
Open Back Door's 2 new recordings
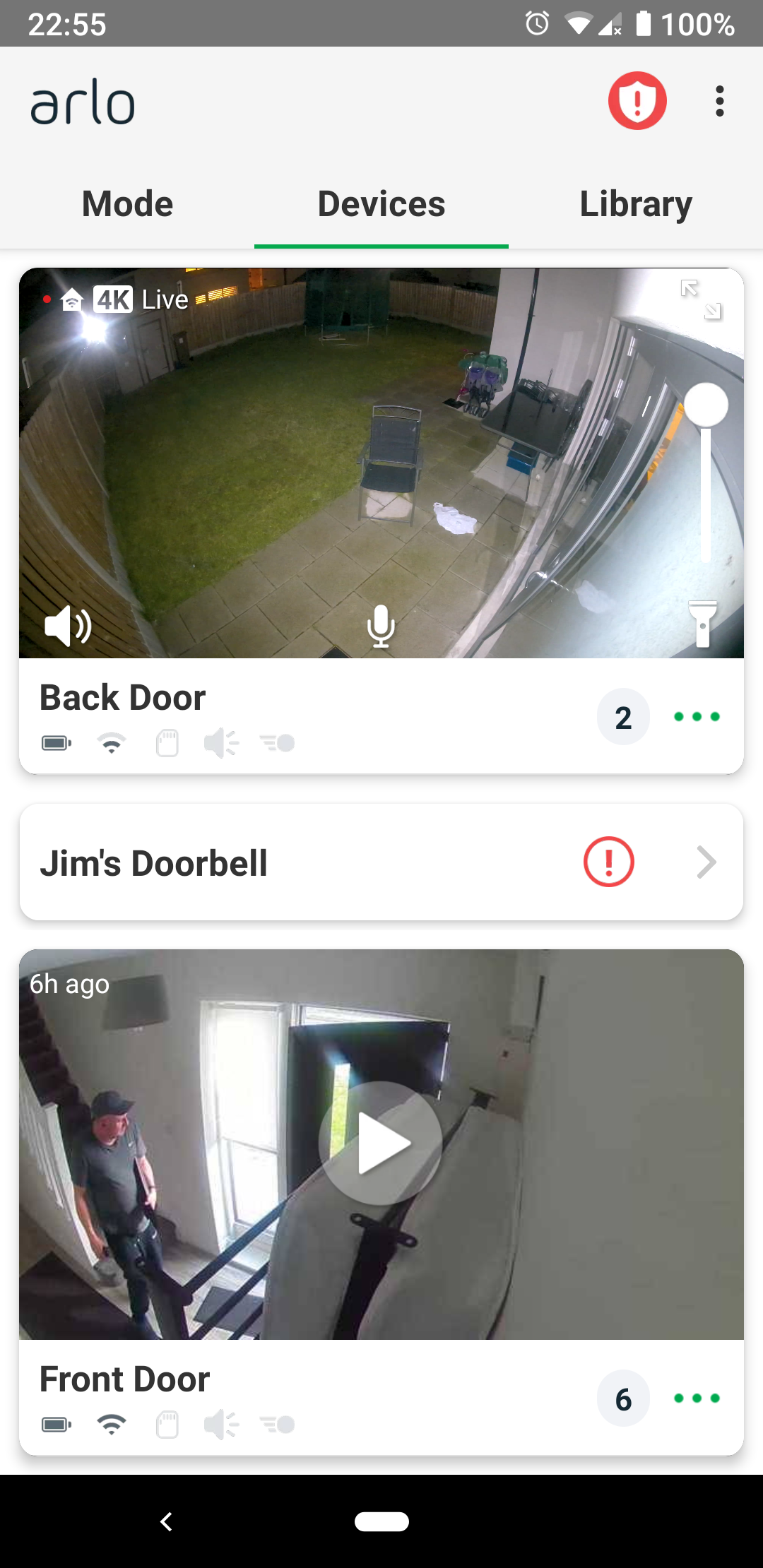[x=623, y=717]
